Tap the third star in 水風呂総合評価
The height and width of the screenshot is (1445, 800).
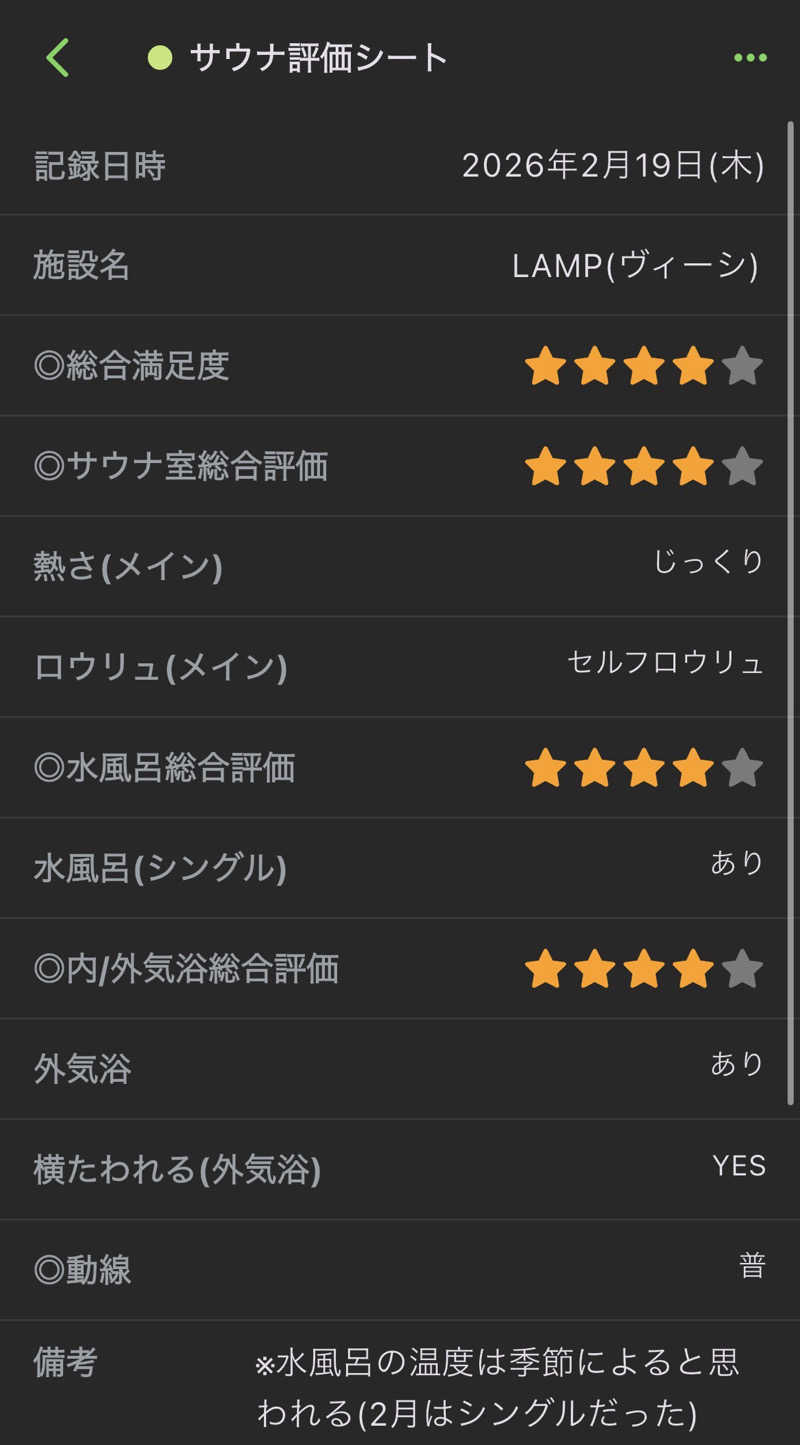pos(645,768)
